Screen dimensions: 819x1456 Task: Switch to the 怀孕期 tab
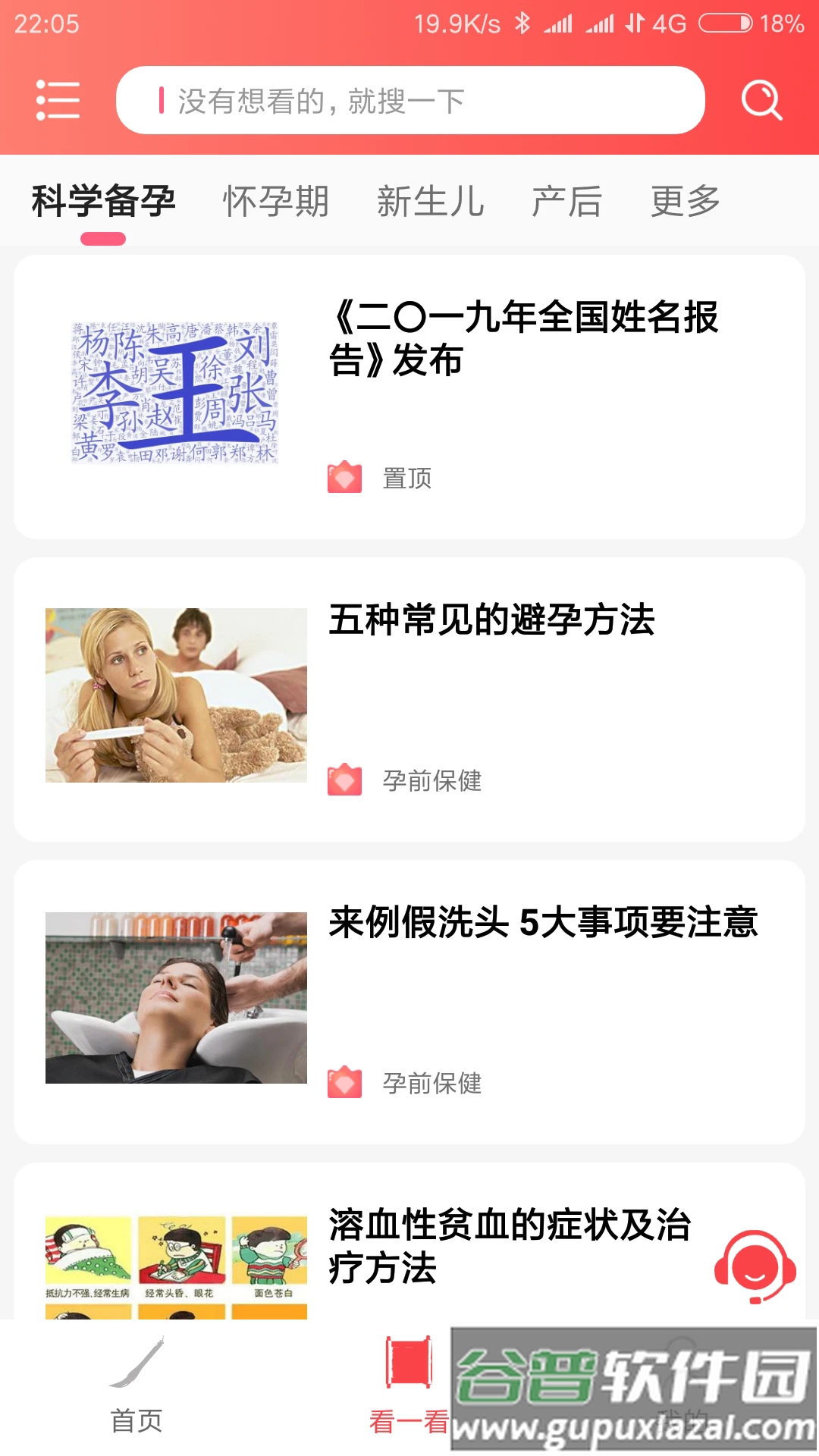pos(276,199)
